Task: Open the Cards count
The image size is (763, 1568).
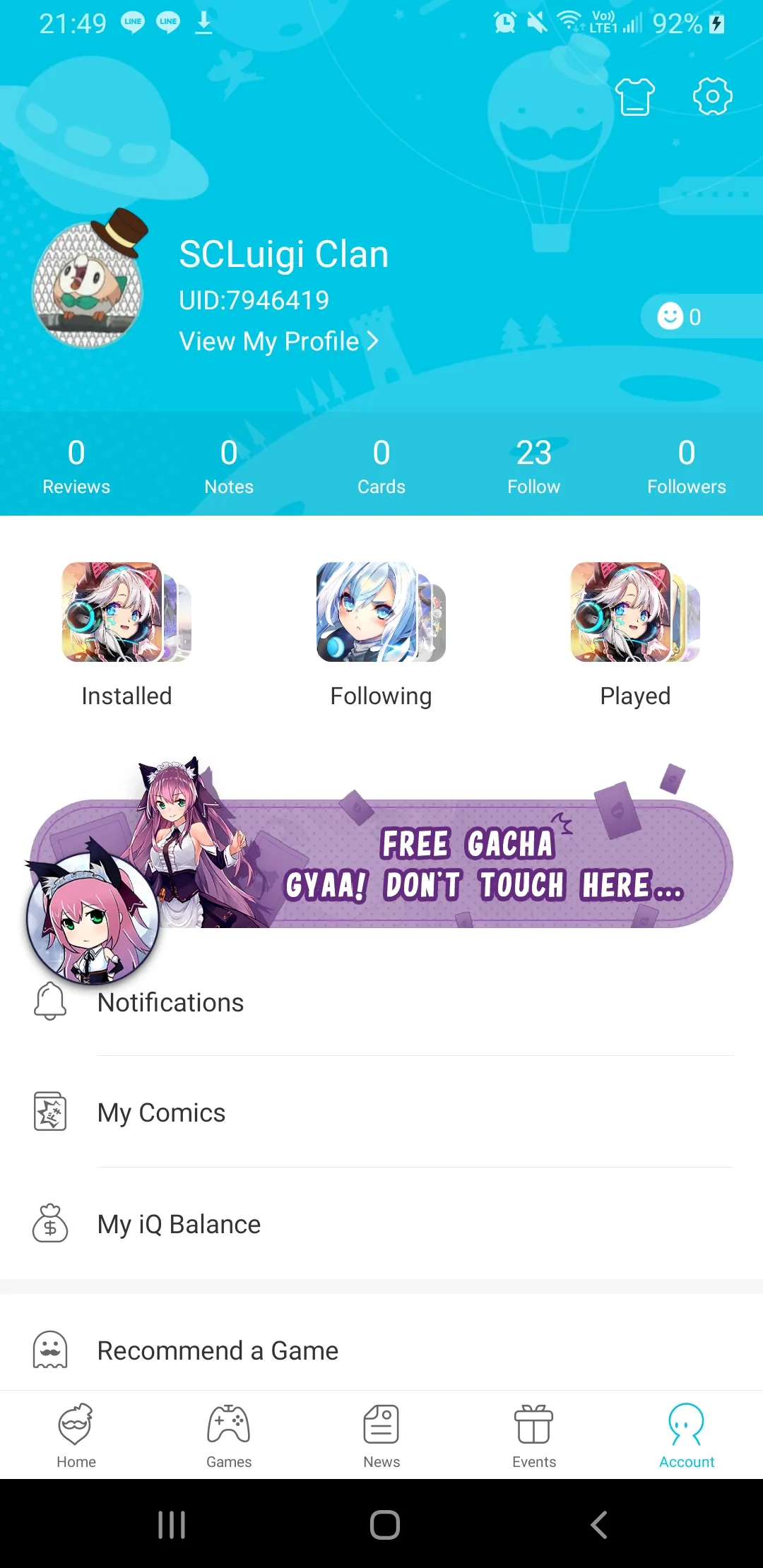Action: click(381, 466)
